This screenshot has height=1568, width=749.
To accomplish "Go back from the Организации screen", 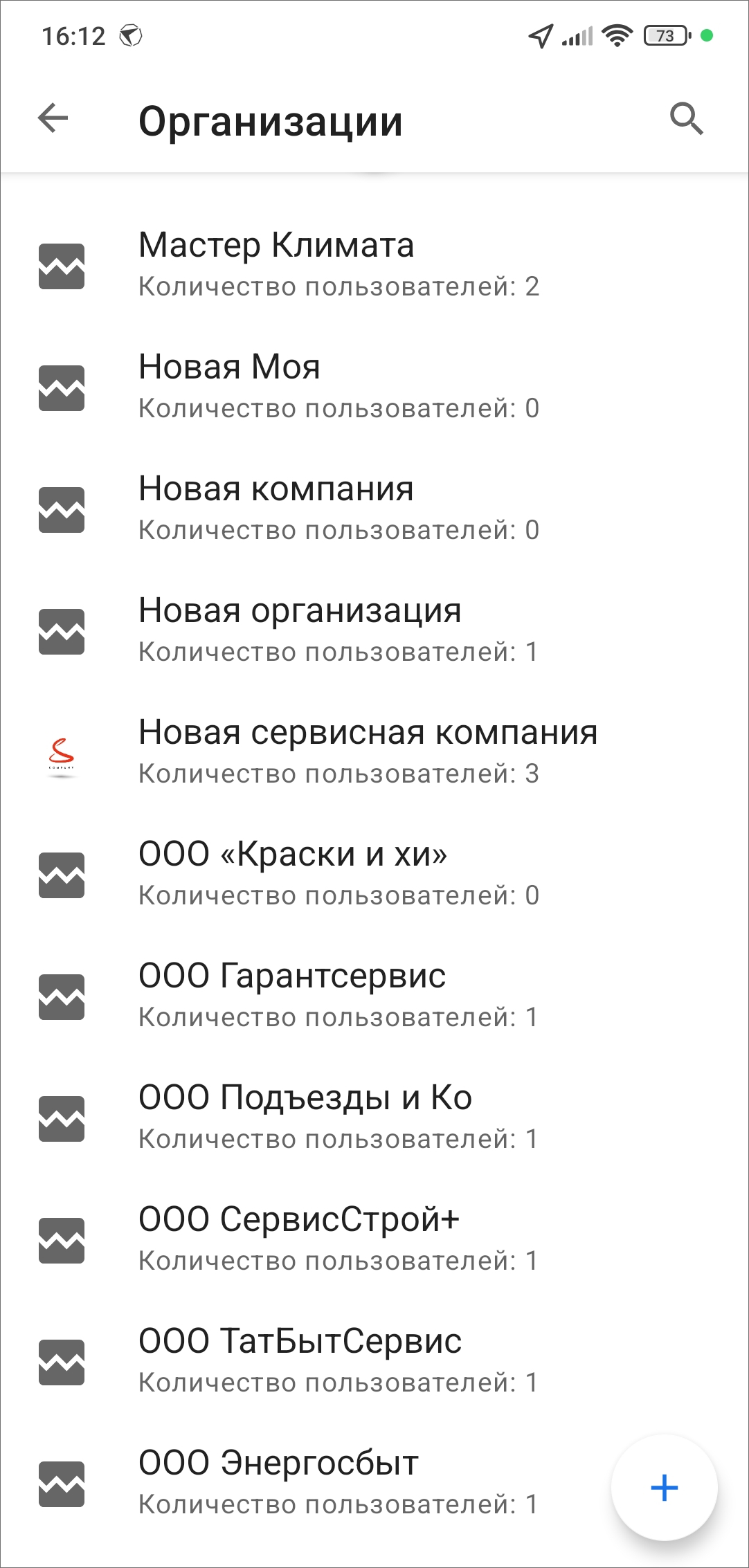I will [x=53, y=118].
